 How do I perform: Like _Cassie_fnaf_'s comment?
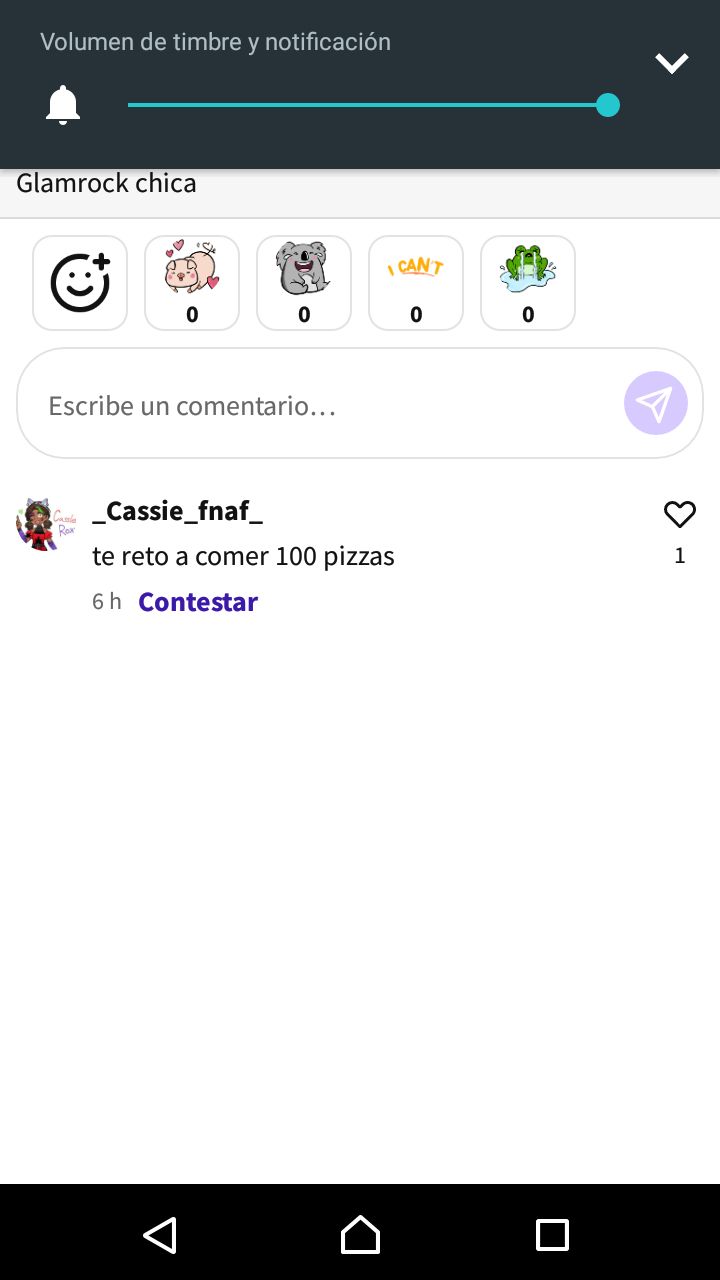[x=680, y=515]
